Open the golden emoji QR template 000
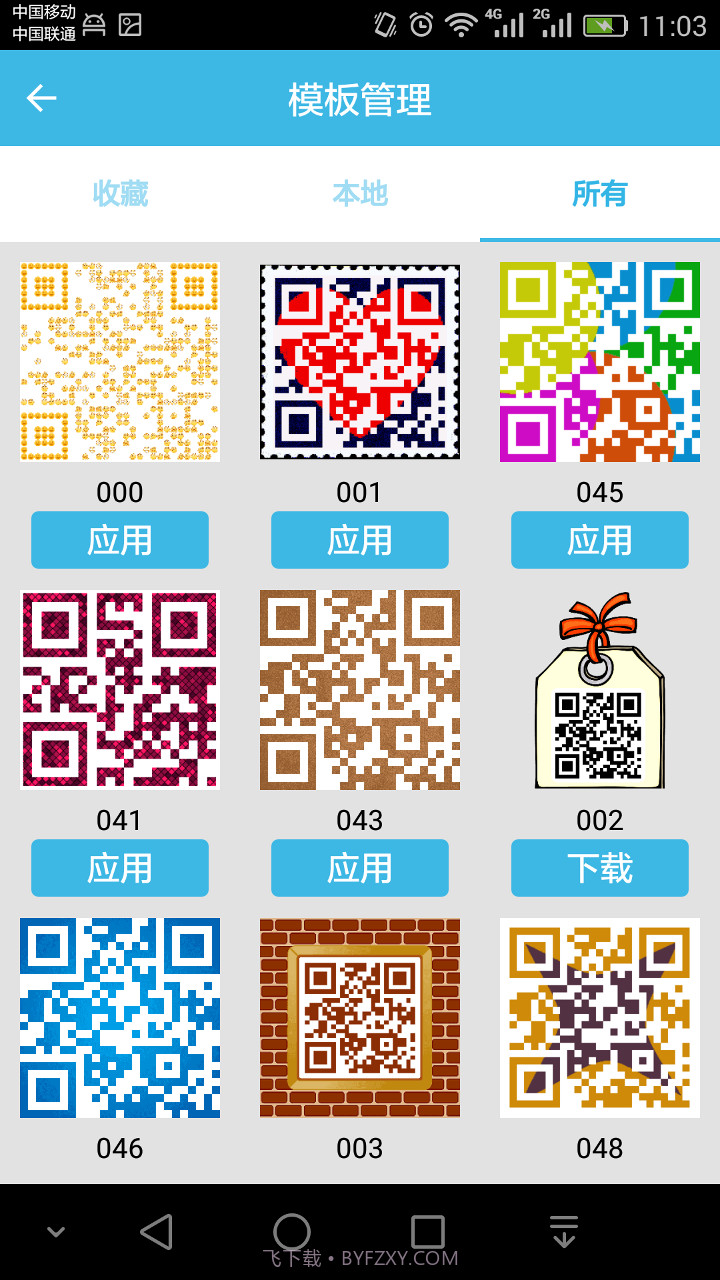The height and width of the screenshot is (1280, 720). click(120, 363)
